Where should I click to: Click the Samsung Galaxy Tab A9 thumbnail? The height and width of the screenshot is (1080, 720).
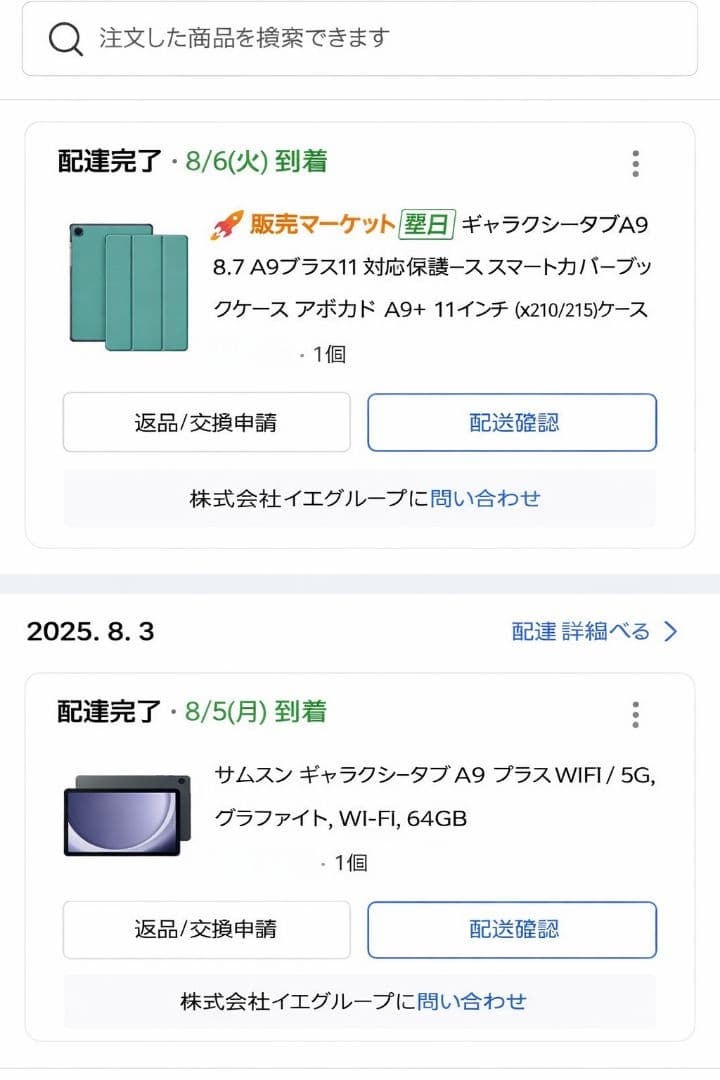(127, 811)
